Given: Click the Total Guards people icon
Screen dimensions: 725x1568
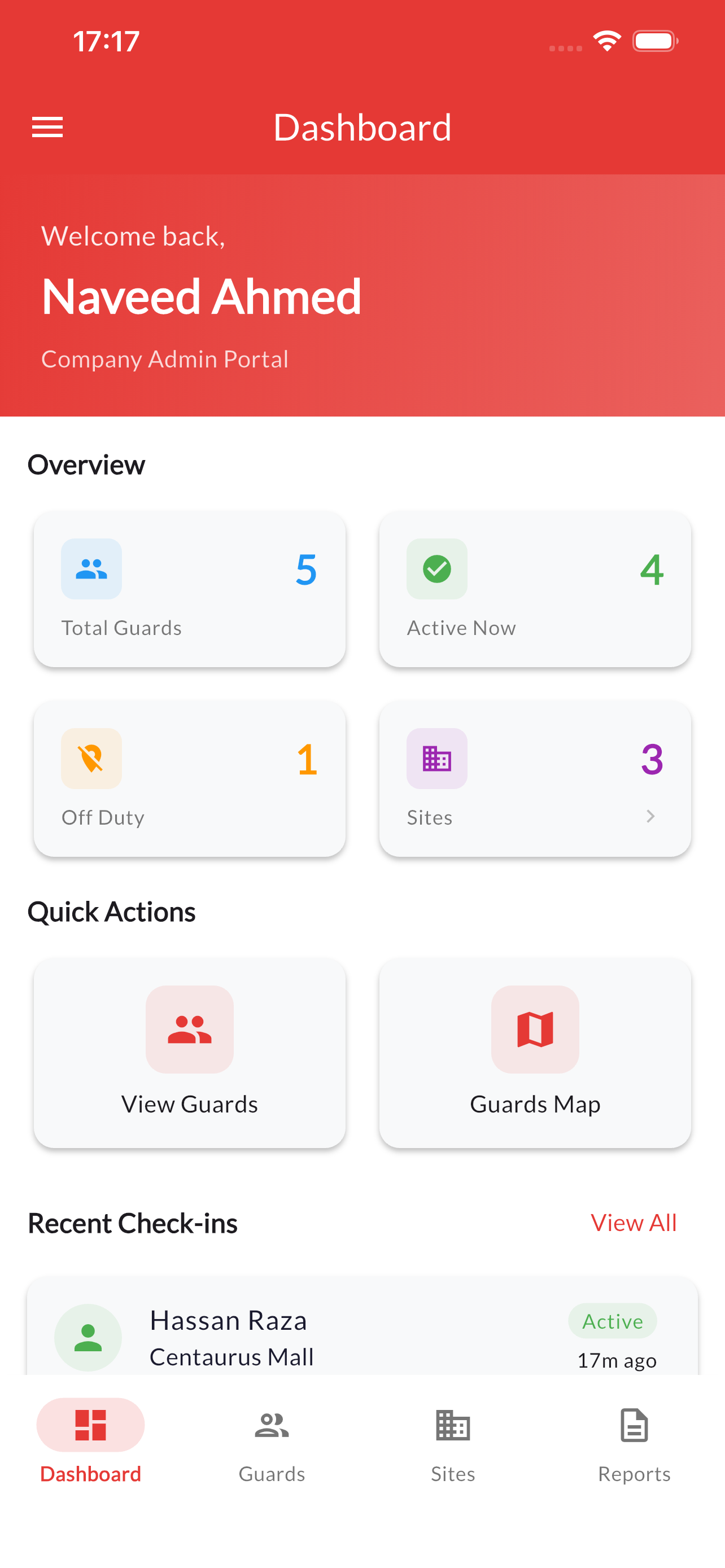Looking at the screenshot, I should (91, 569).
